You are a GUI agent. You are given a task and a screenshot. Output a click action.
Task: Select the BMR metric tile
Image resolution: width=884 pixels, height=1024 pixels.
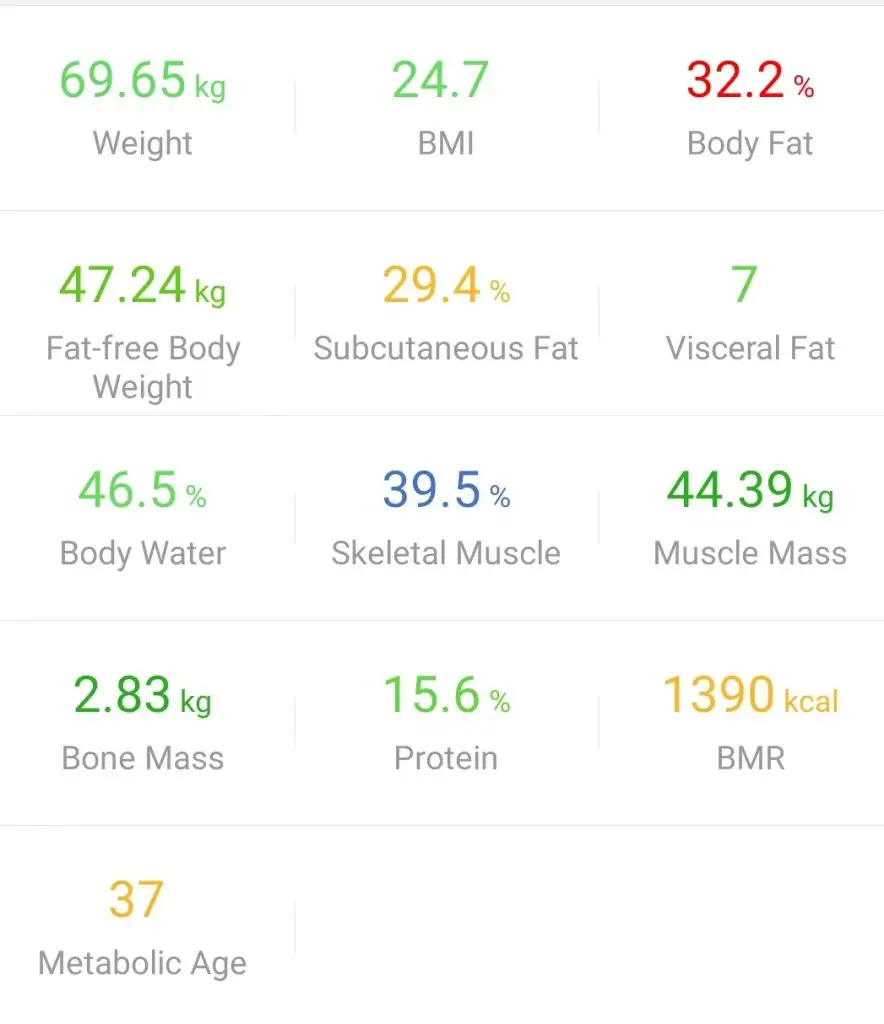pos(750,724)
